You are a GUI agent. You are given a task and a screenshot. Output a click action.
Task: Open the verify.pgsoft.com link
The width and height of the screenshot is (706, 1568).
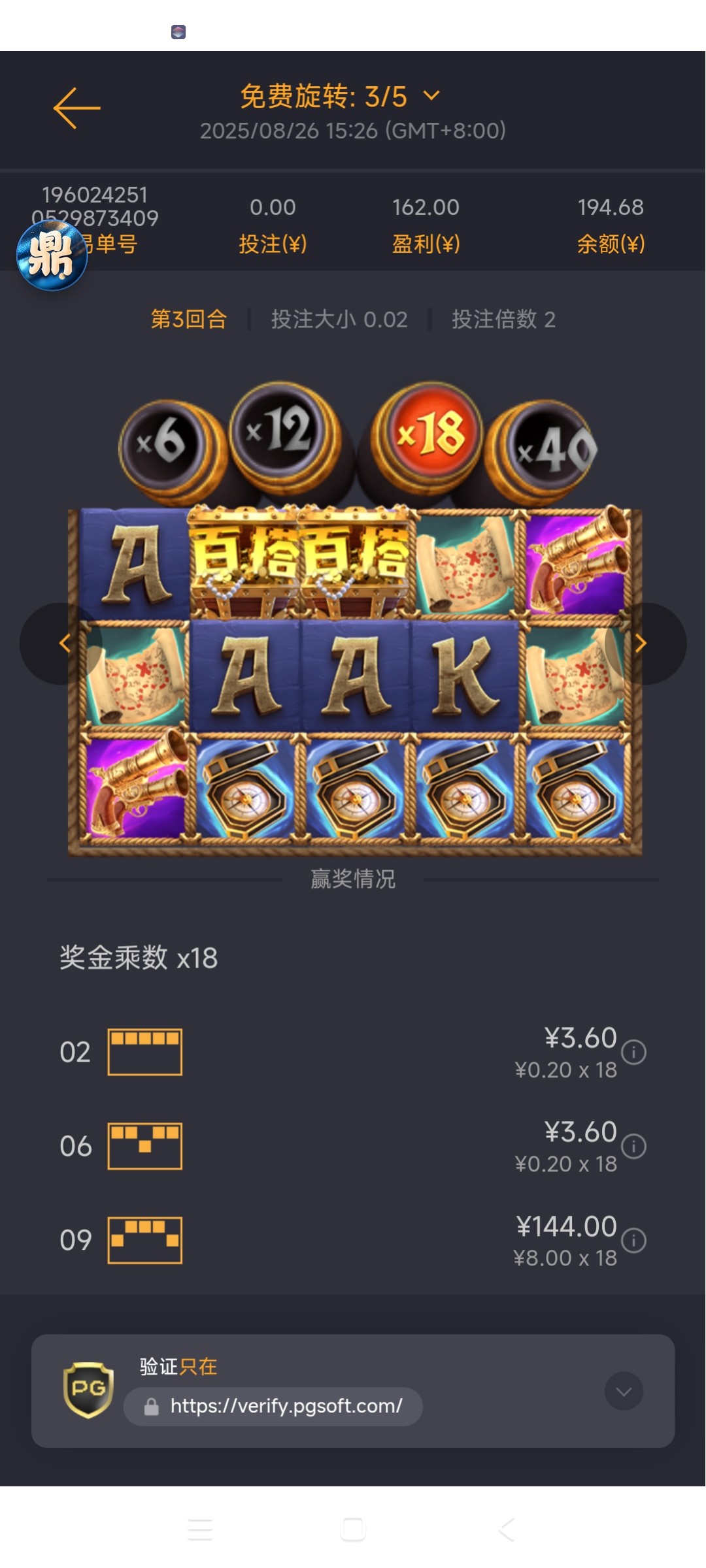[286, 1406]
